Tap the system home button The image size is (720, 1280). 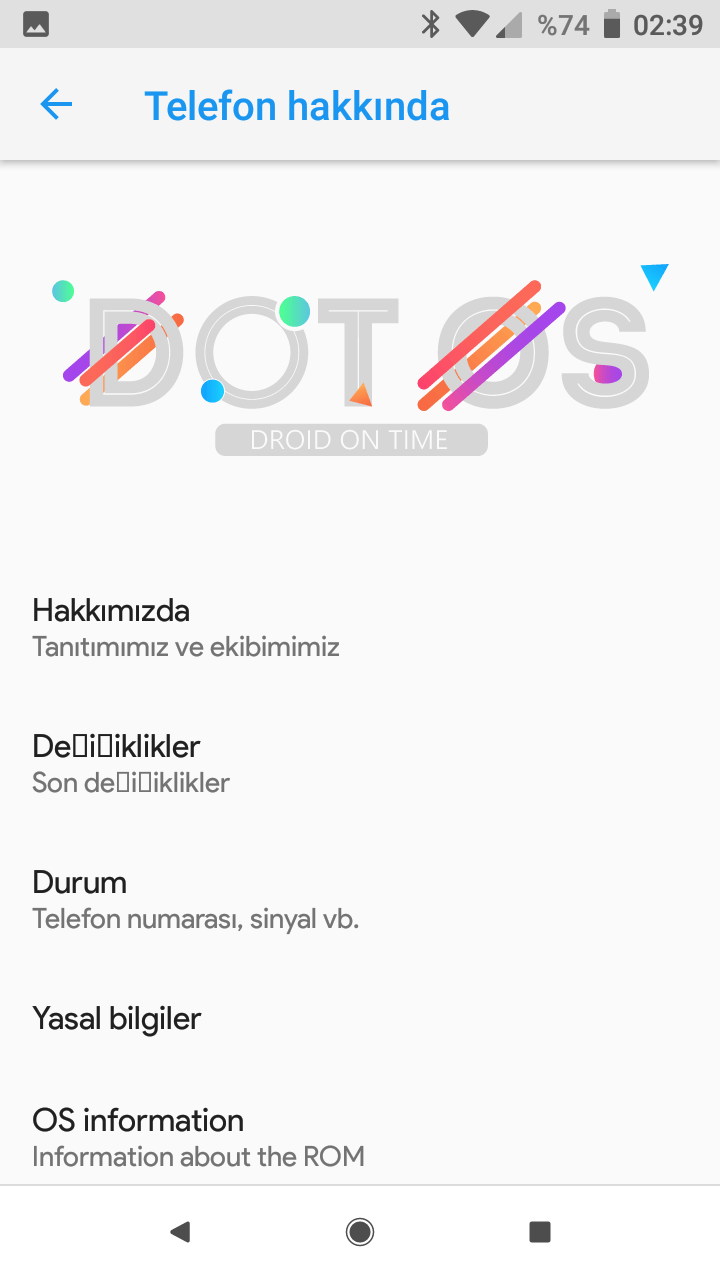pos(360,1232)
